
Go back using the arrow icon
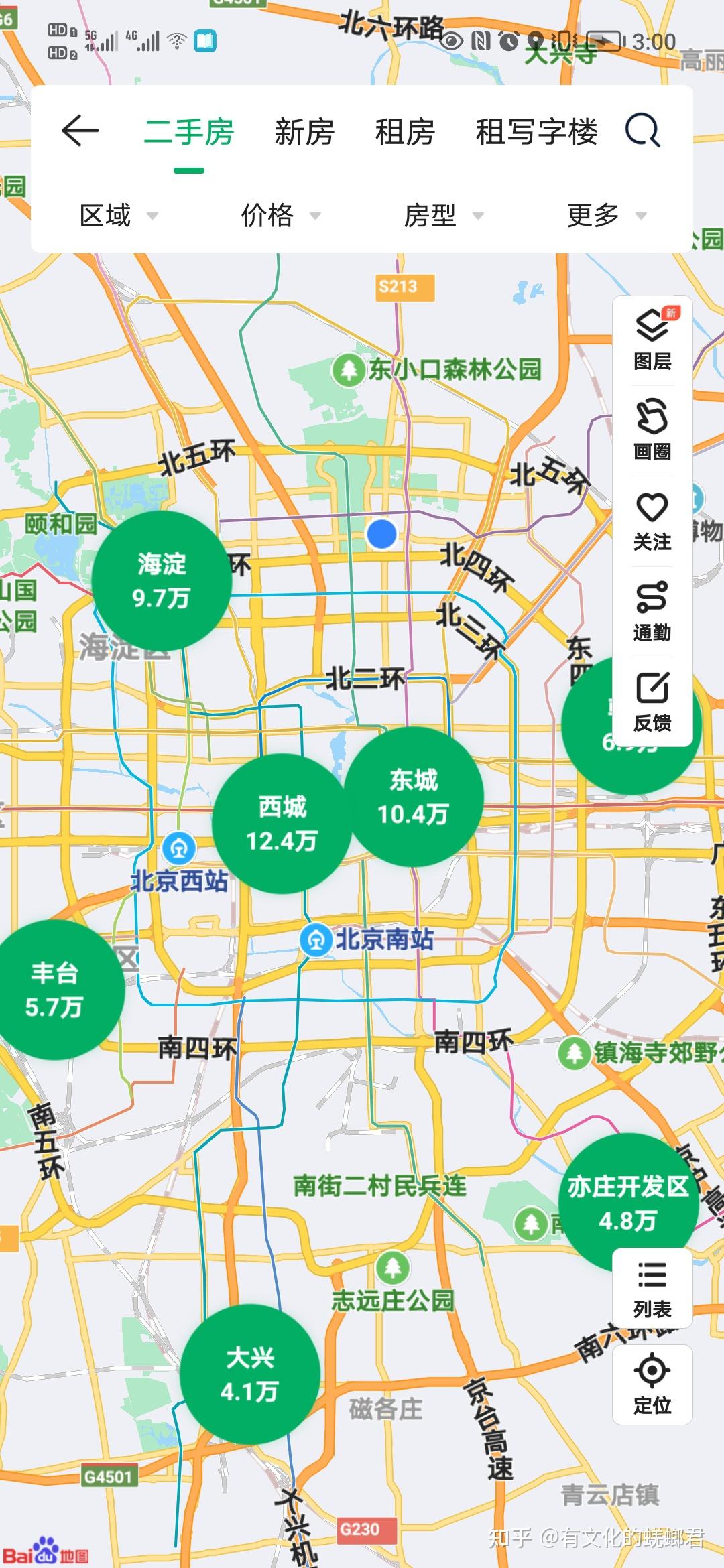tap(80, 131)
